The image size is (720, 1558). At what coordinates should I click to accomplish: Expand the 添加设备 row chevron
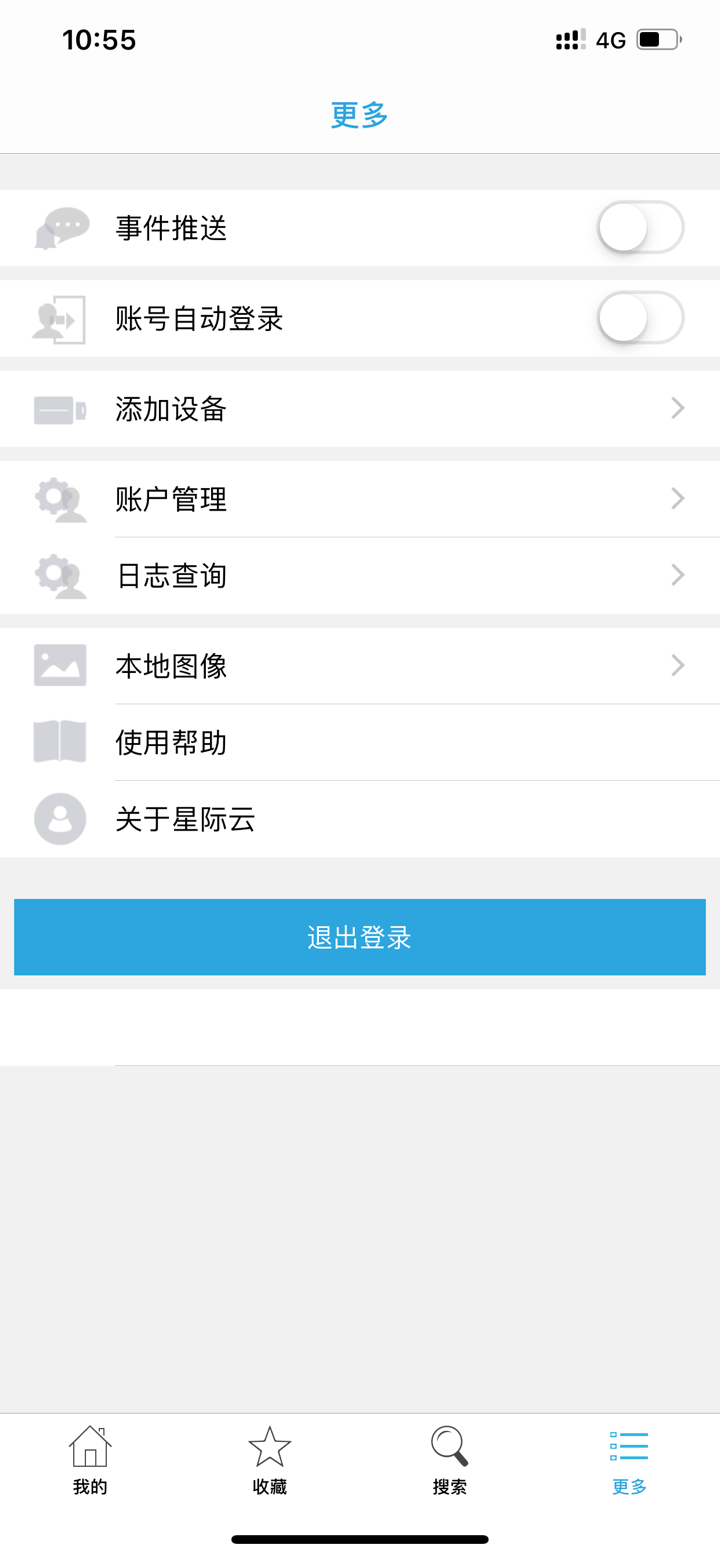[677, 409]
